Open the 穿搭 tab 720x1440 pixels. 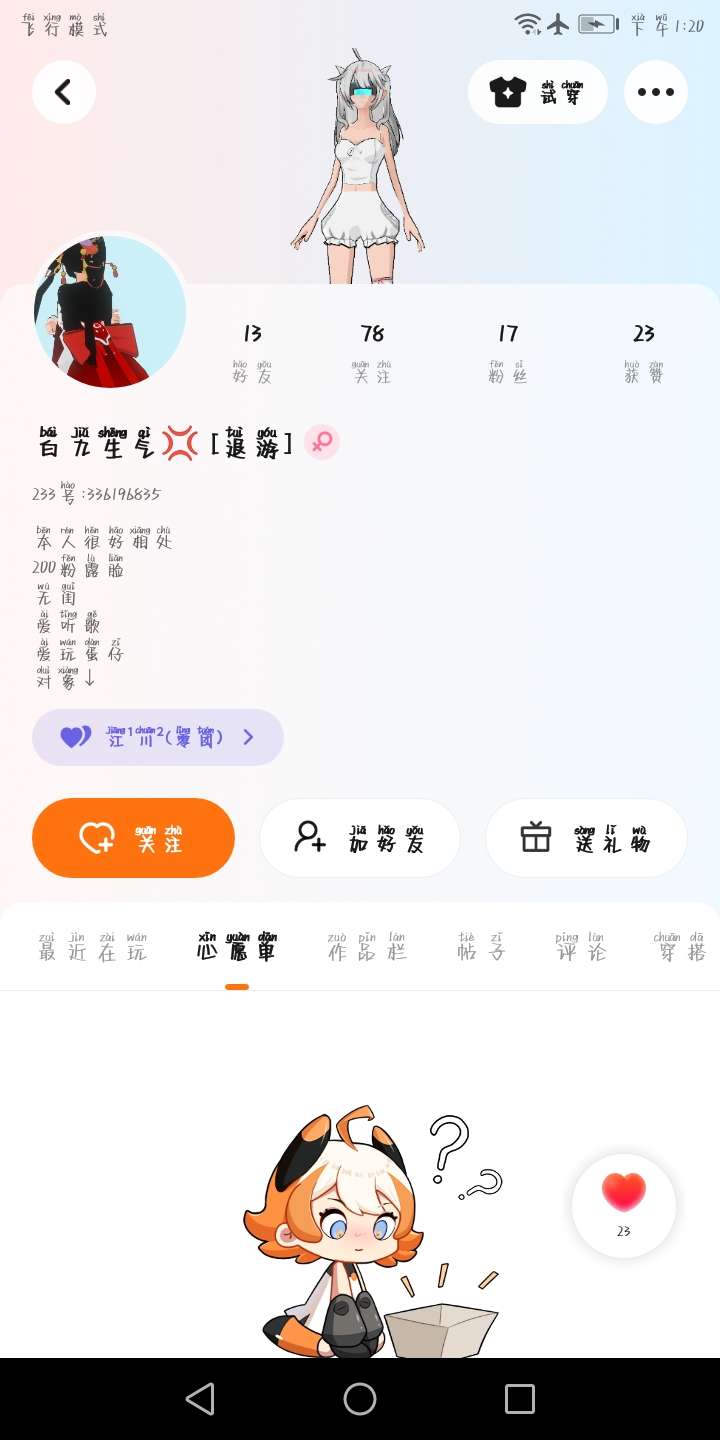point(680,948)
